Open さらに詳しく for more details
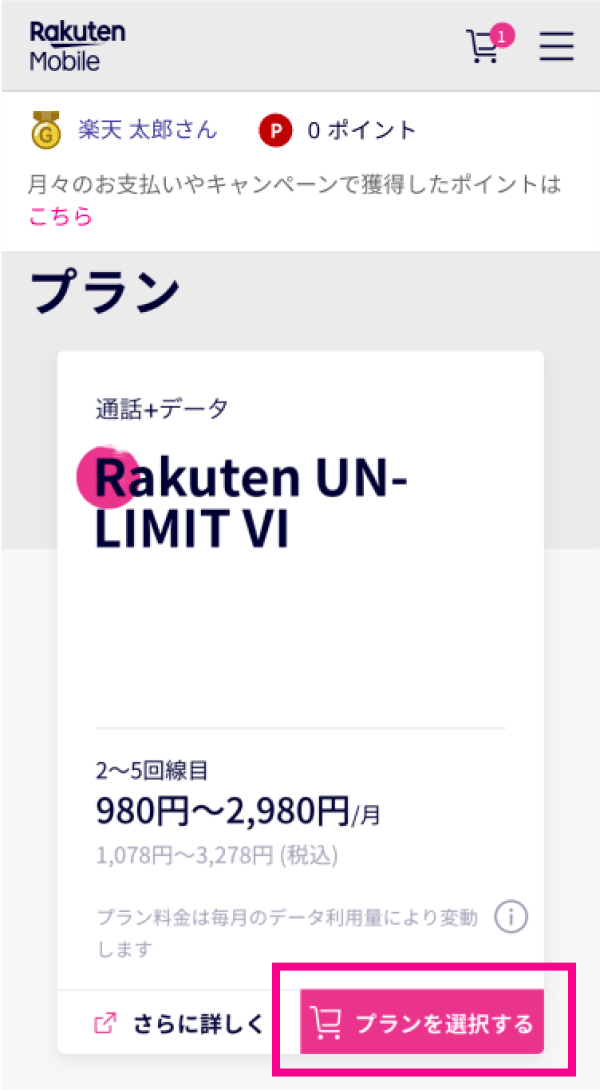 [178, 1023]
